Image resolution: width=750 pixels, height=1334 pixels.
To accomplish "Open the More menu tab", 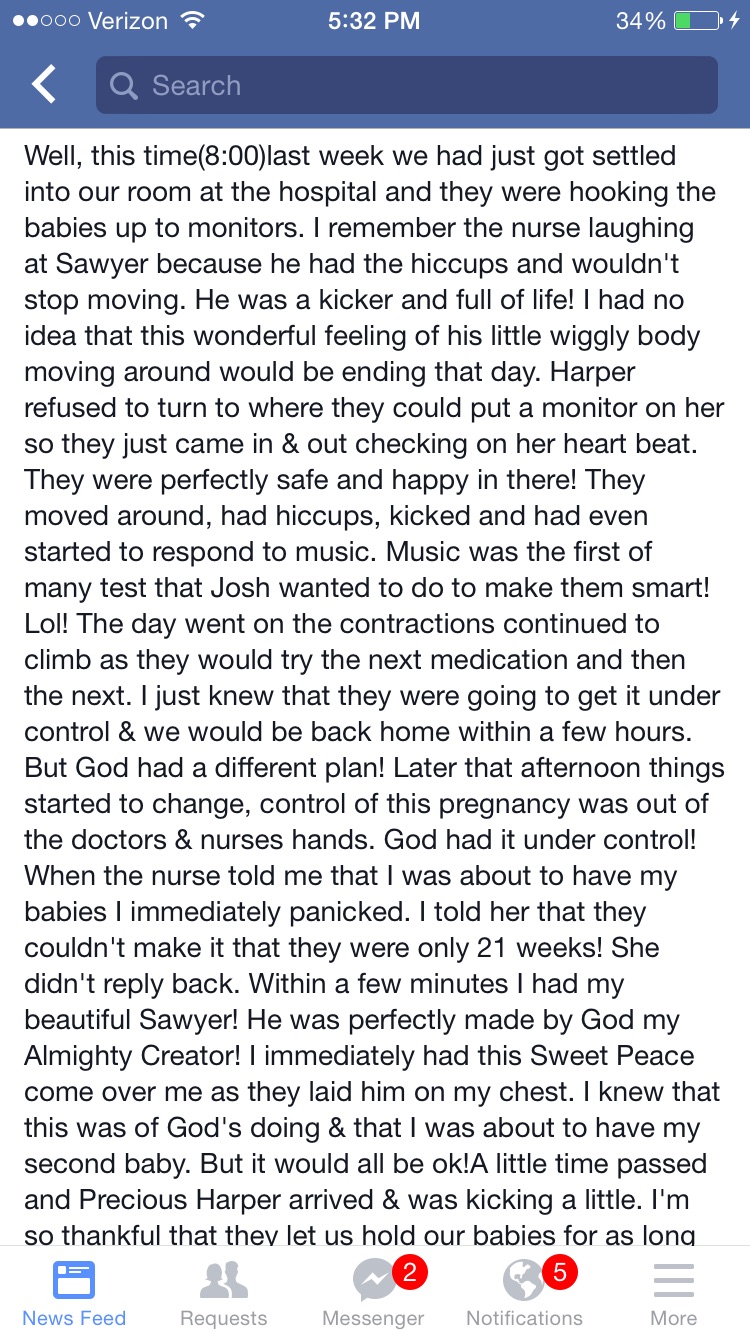I will click(674, 1292).
